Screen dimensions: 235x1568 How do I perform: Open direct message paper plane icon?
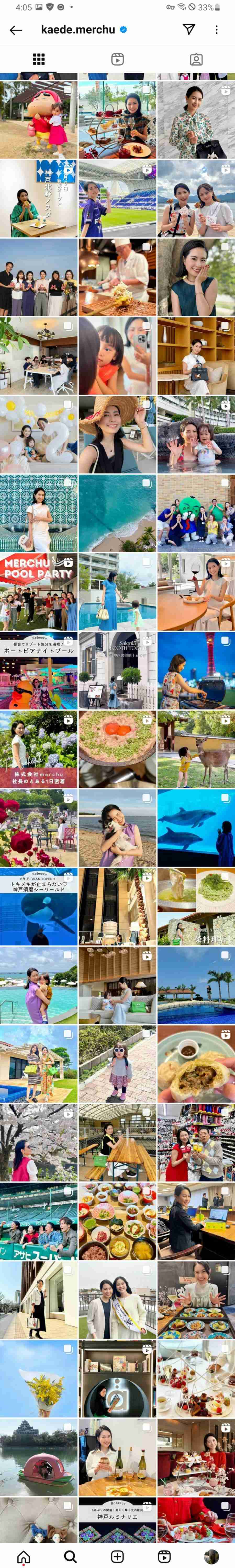coord(189,29)
